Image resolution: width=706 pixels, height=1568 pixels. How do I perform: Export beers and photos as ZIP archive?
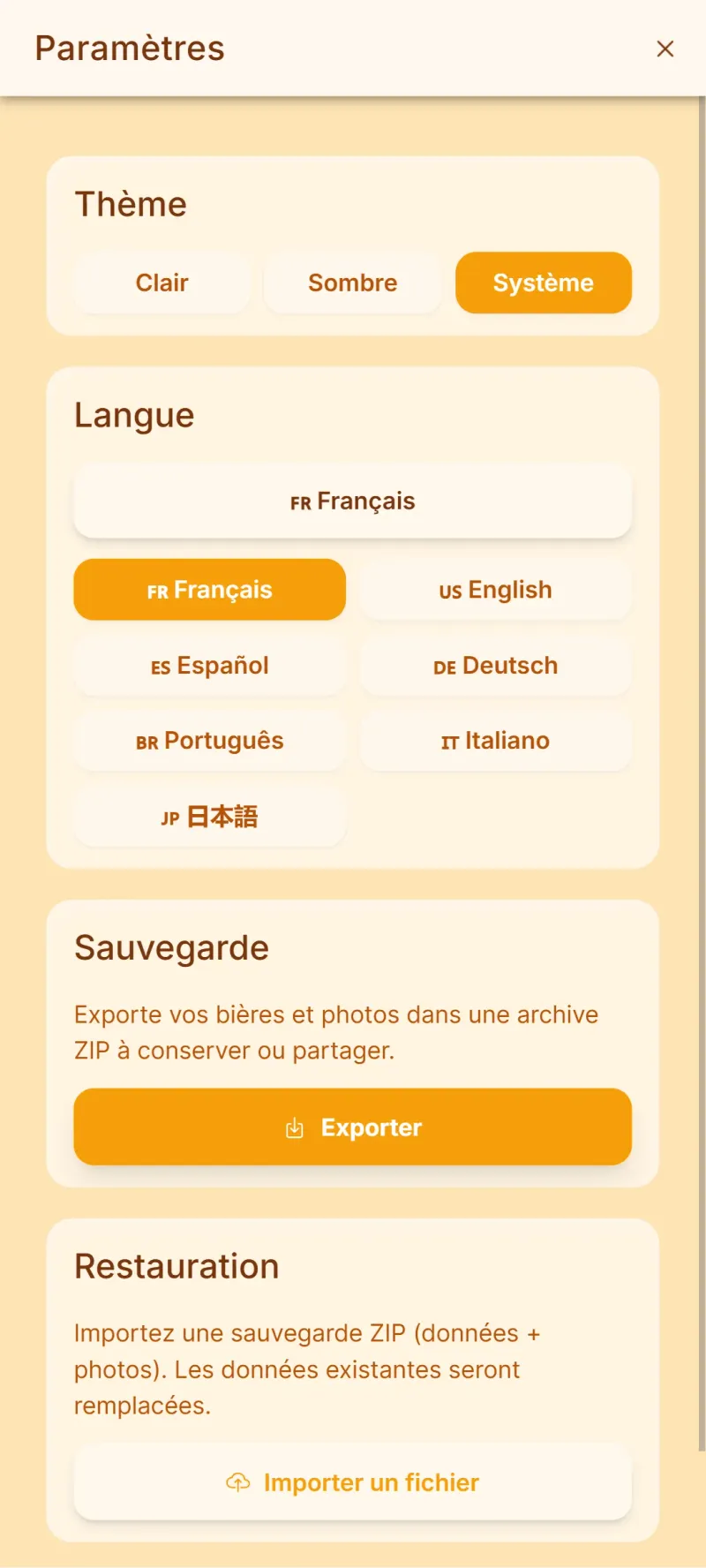pyautogui.click(x=353, y=1127)
